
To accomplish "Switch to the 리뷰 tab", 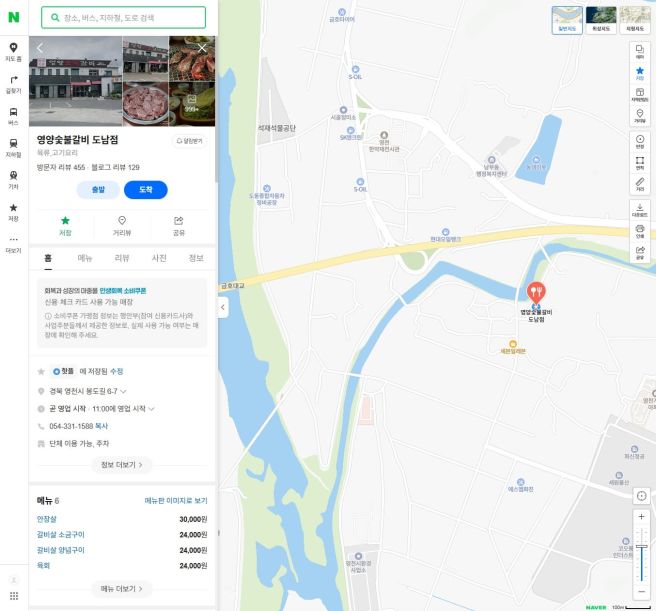I will (122, 258).
